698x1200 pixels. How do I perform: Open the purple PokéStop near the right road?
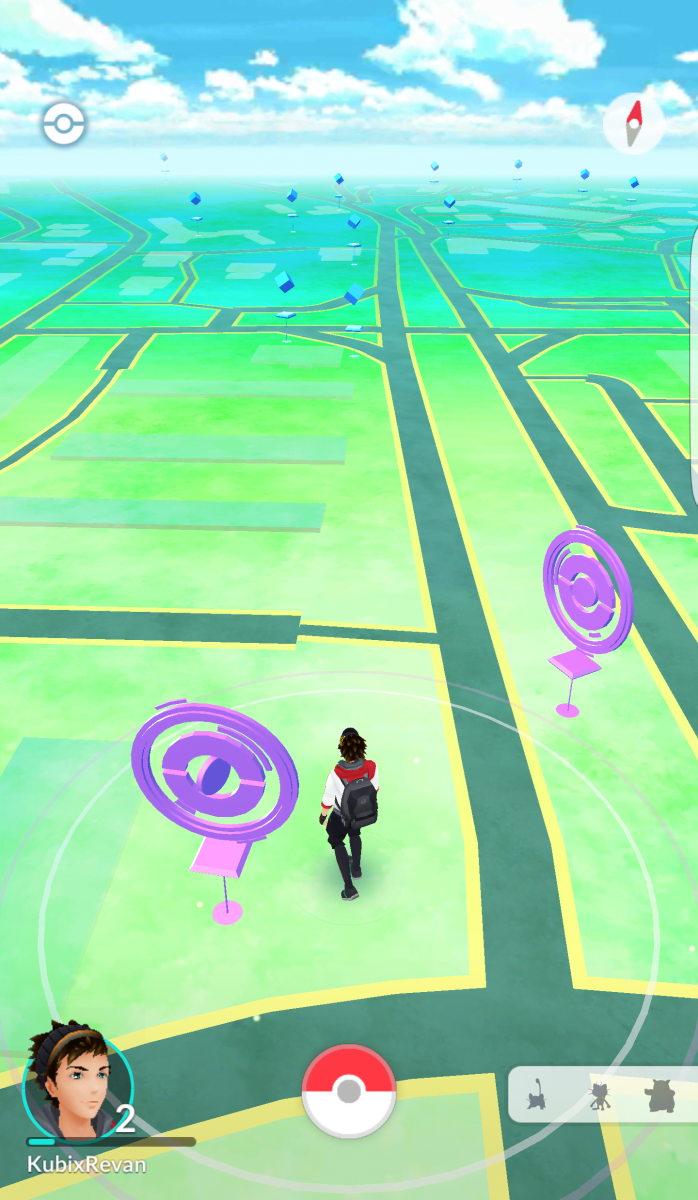(x=587, y=591)
